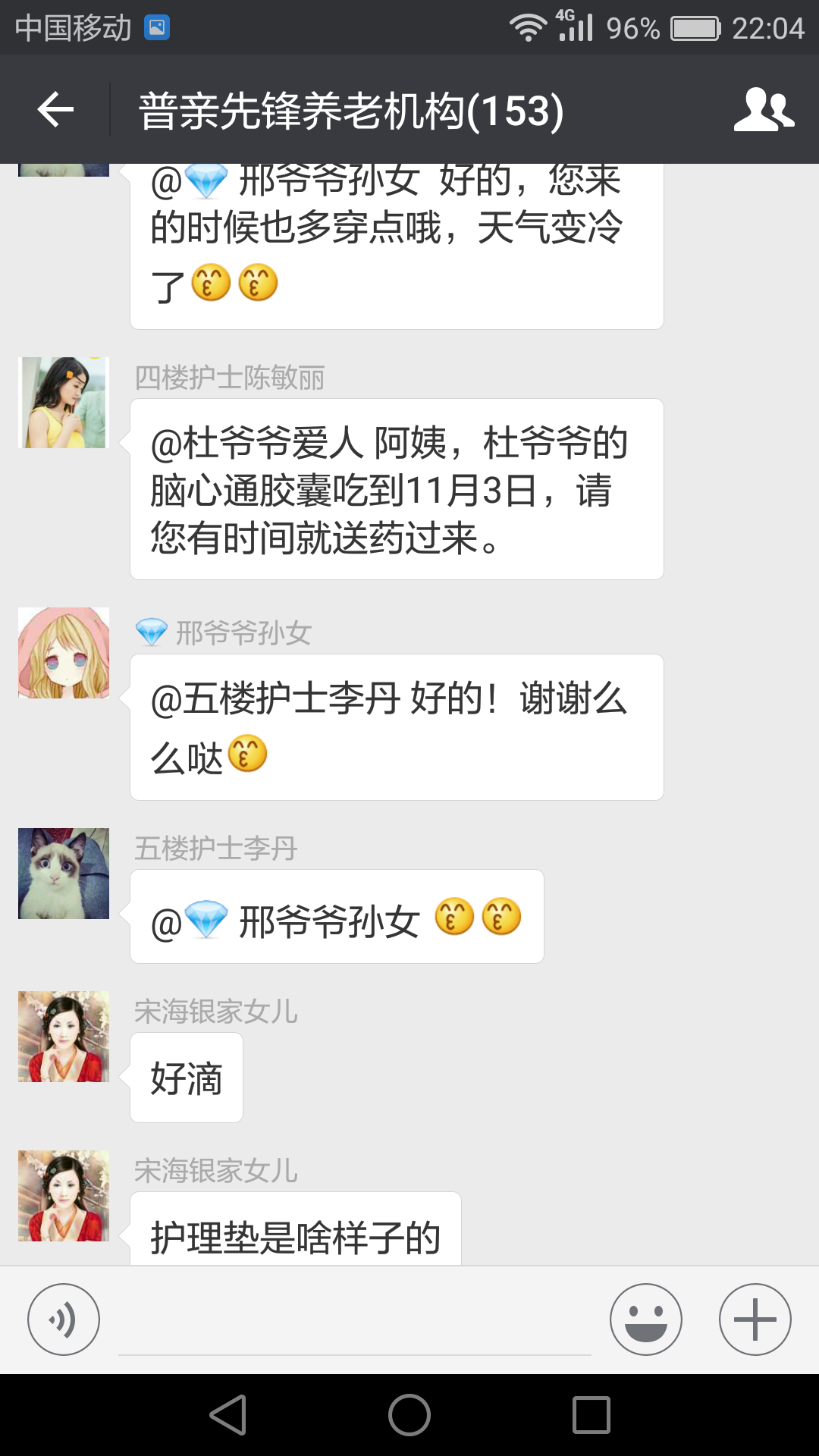Switch to voice message input
The height and width of the screenshot is (1456, 819).
pos(64,1319)
